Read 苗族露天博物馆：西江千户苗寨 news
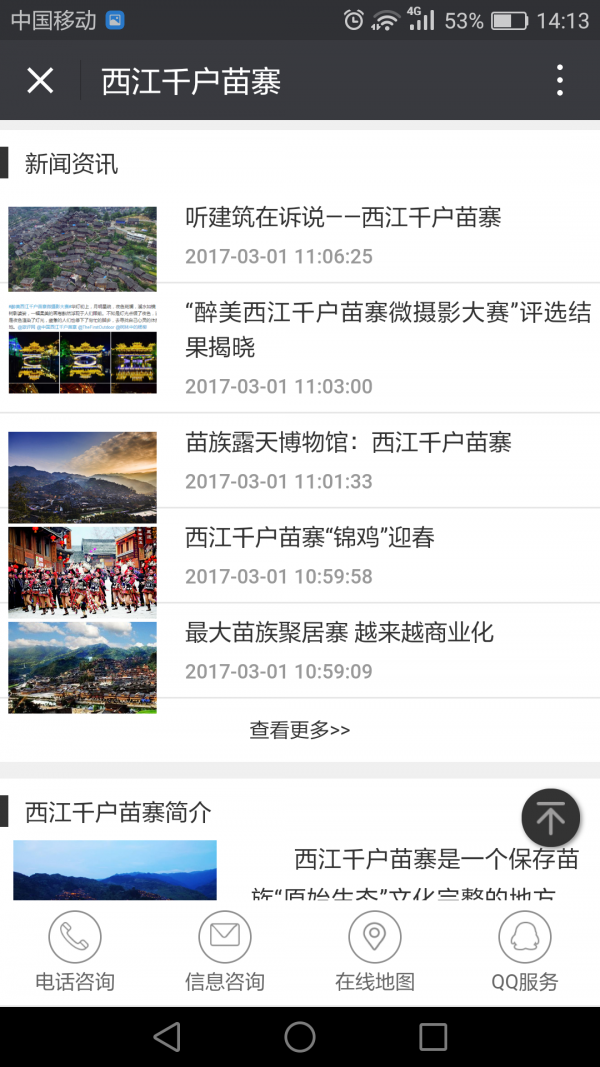This screenshot has height=1067, width=600. (348, 442)
